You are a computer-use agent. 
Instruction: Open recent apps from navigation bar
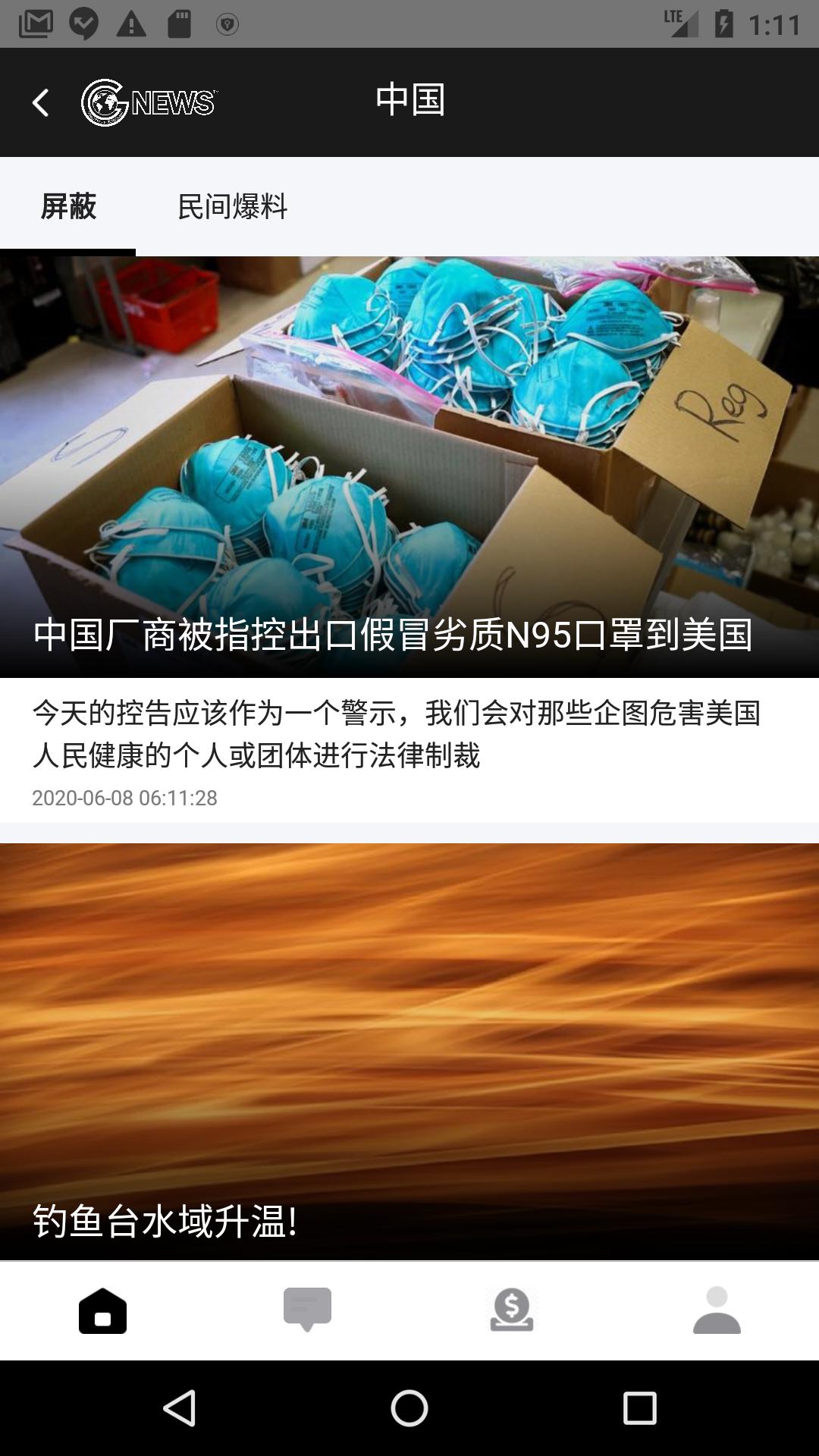(x=639, y=1408)
